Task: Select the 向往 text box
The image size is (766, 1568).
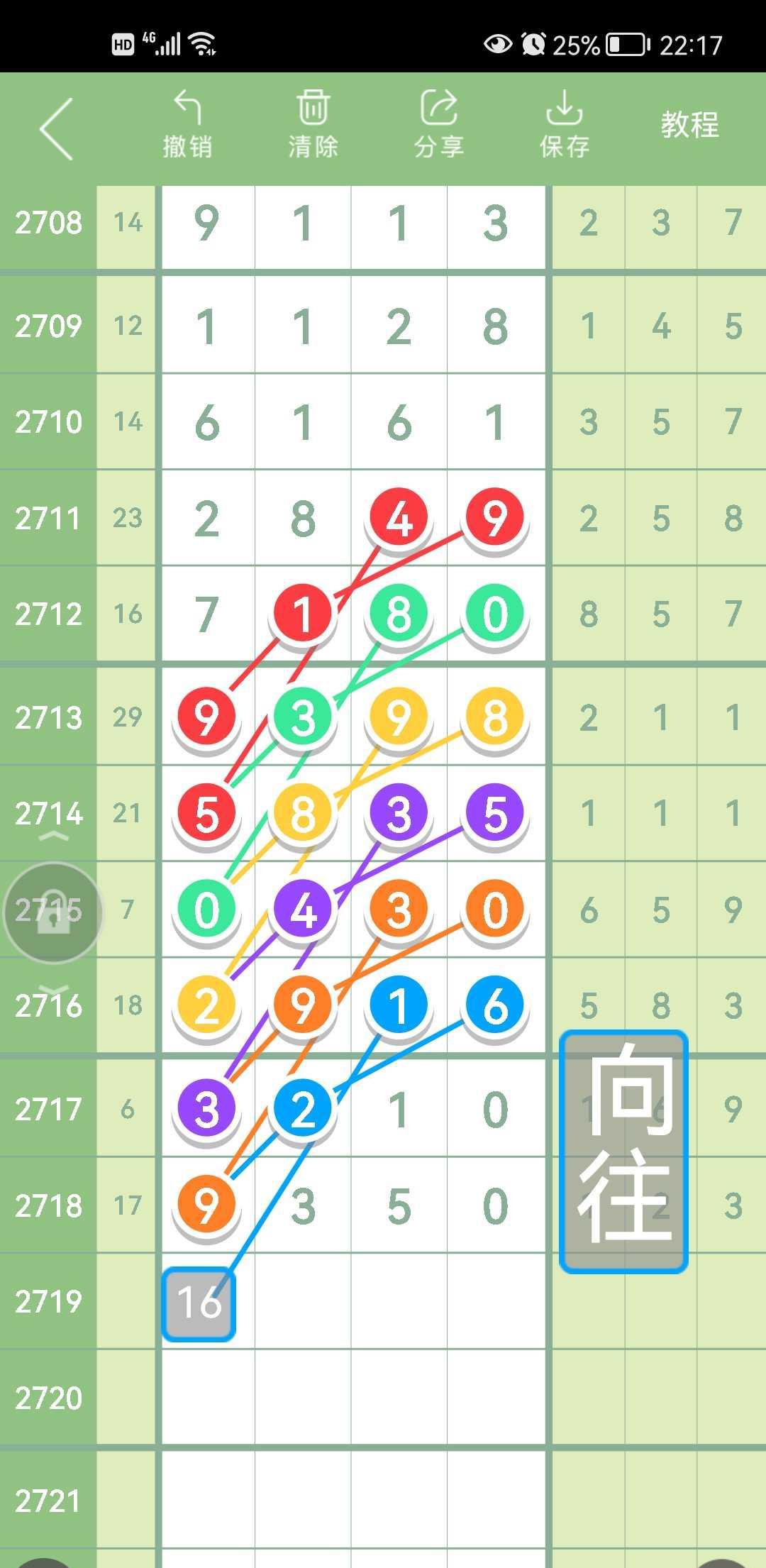Action: [x=623, y=1152]
